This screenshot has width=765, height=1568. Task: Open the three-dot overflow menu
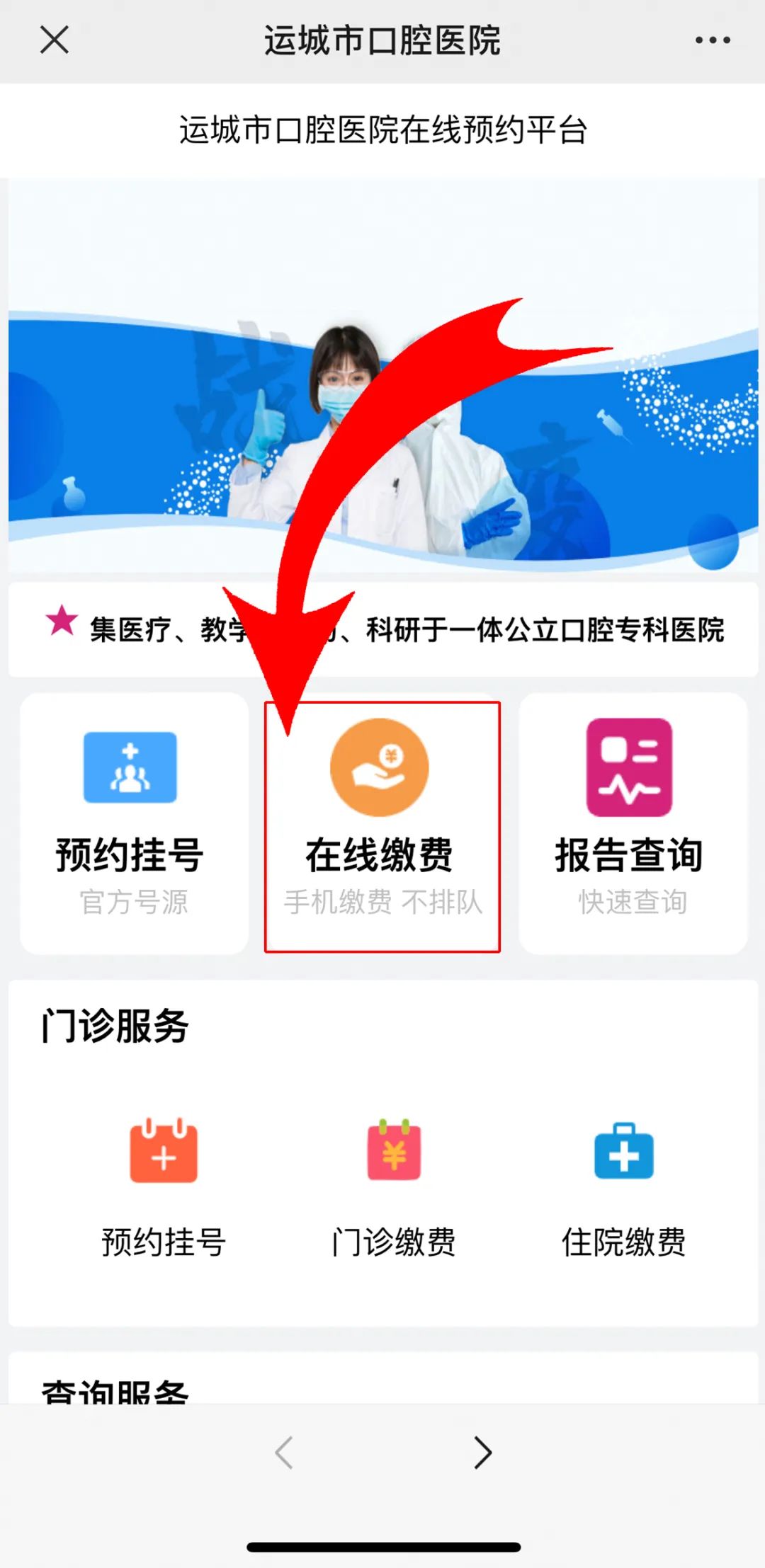point(712,40)
